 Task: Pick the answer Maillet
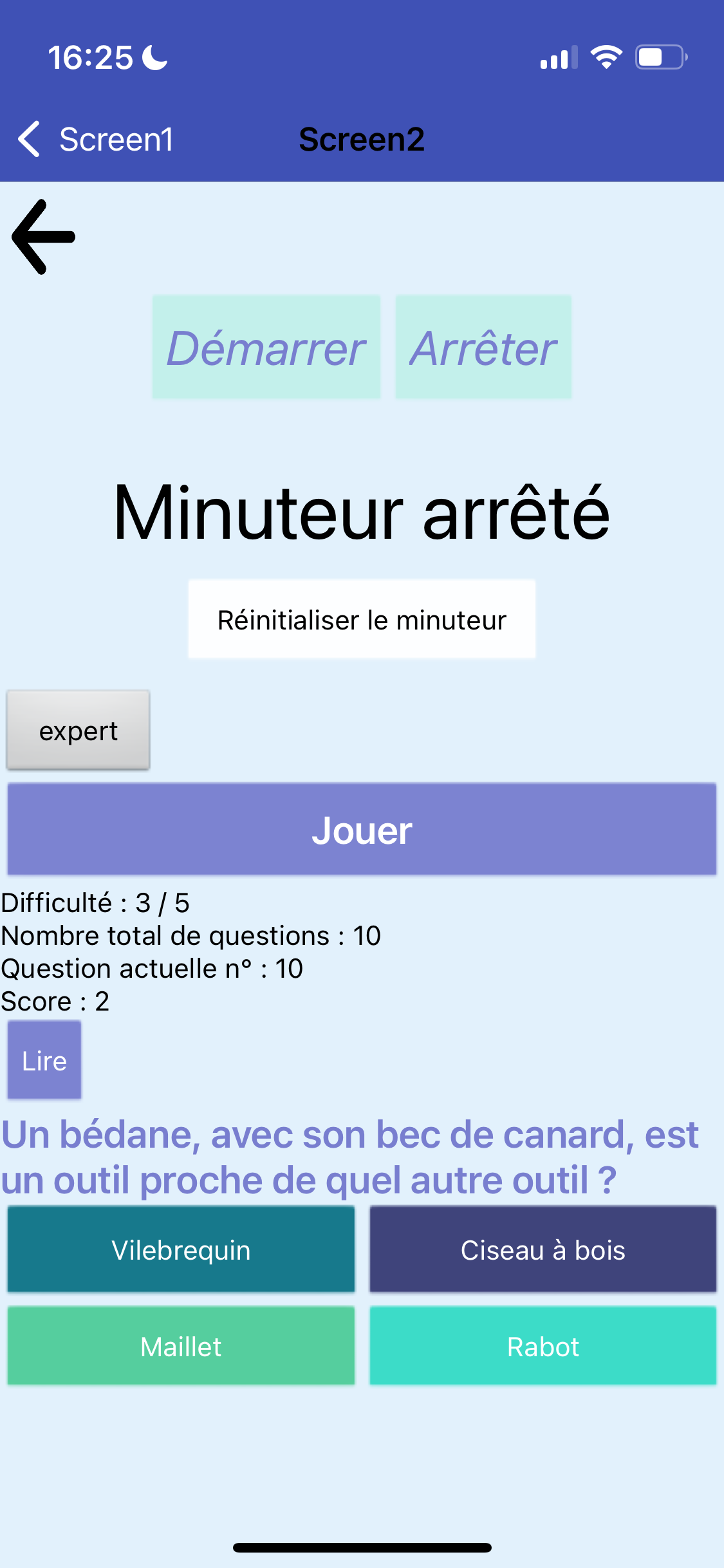(181, 1346)
